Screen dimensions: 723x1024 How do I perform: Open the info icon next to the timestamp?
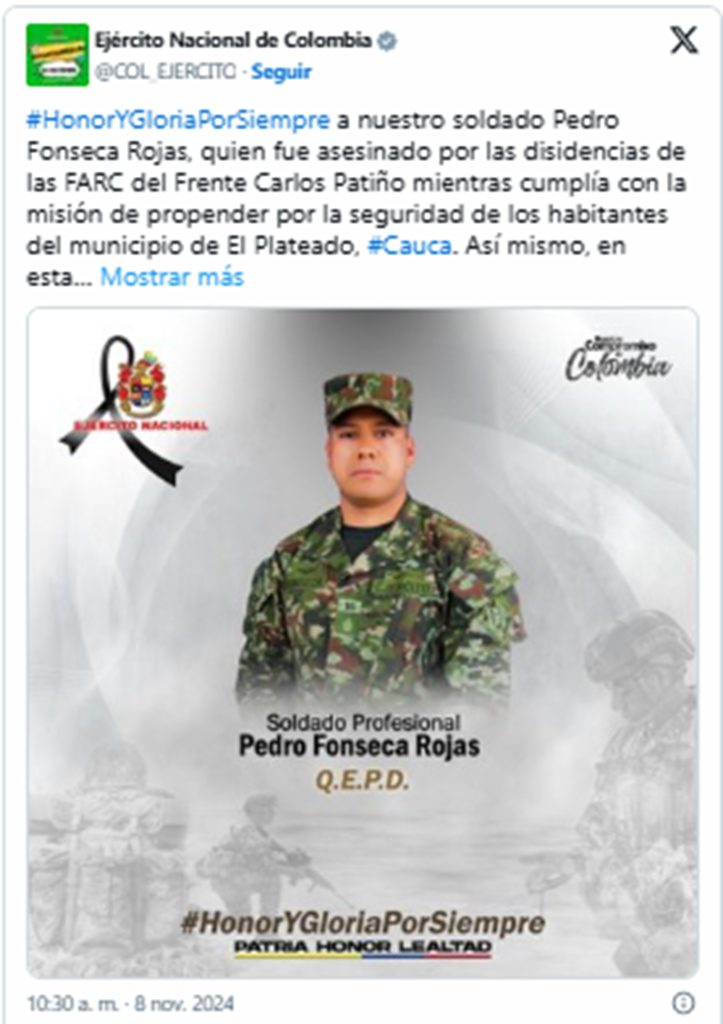click(x=683, y=1002)
